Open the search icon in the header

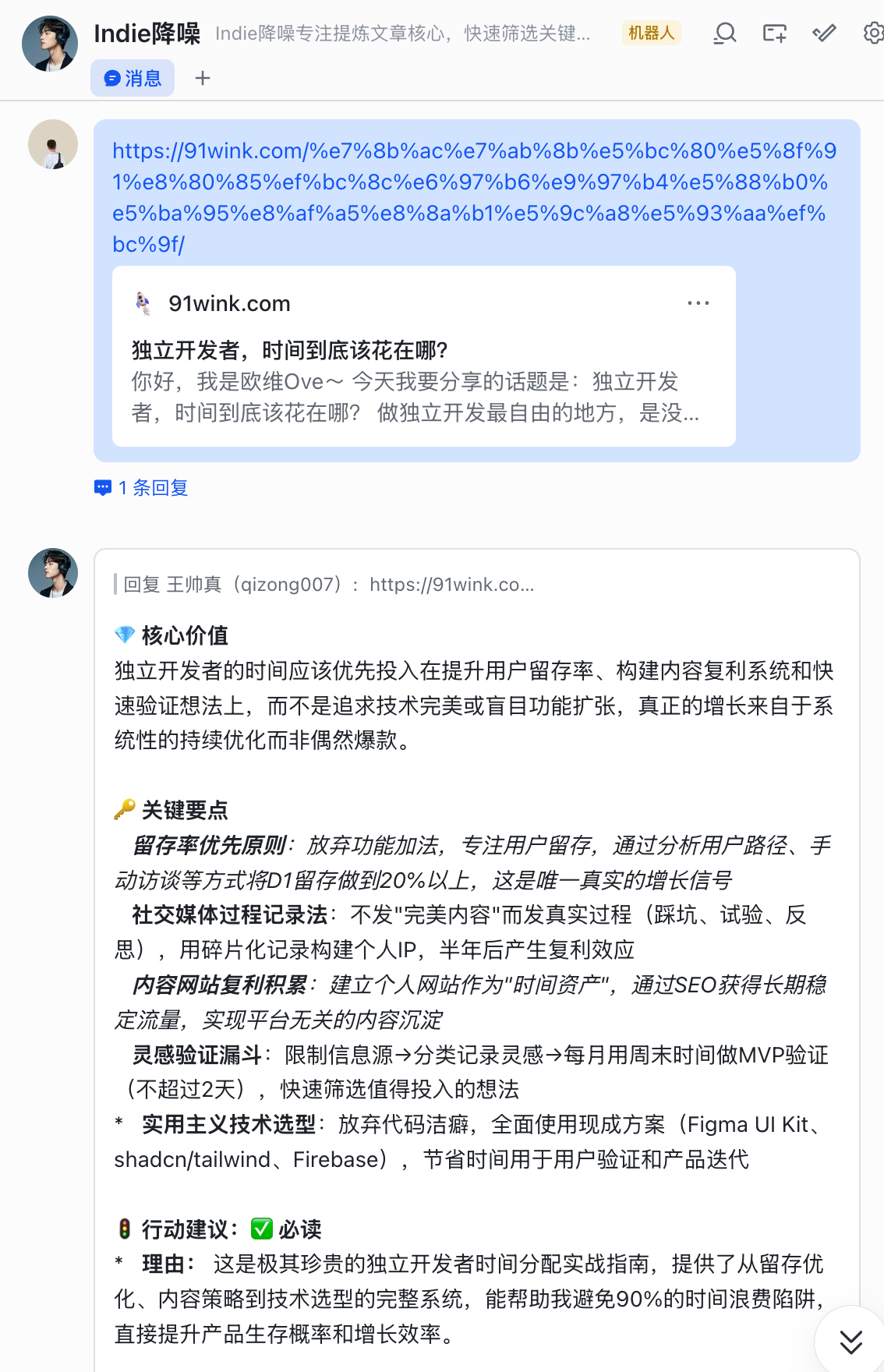(x=725, y=33)
